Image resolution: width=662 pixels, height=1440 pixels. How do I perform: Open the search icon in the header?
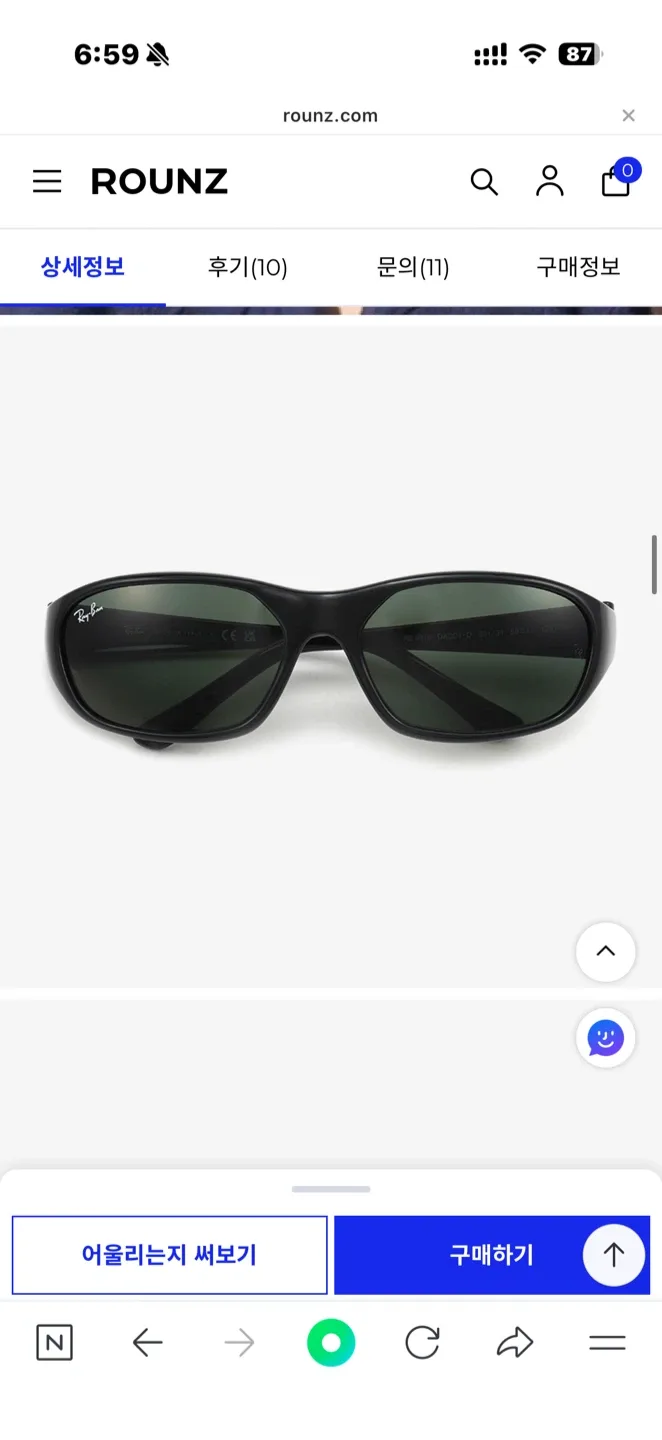pyautogui.click(x=484, y=181)
